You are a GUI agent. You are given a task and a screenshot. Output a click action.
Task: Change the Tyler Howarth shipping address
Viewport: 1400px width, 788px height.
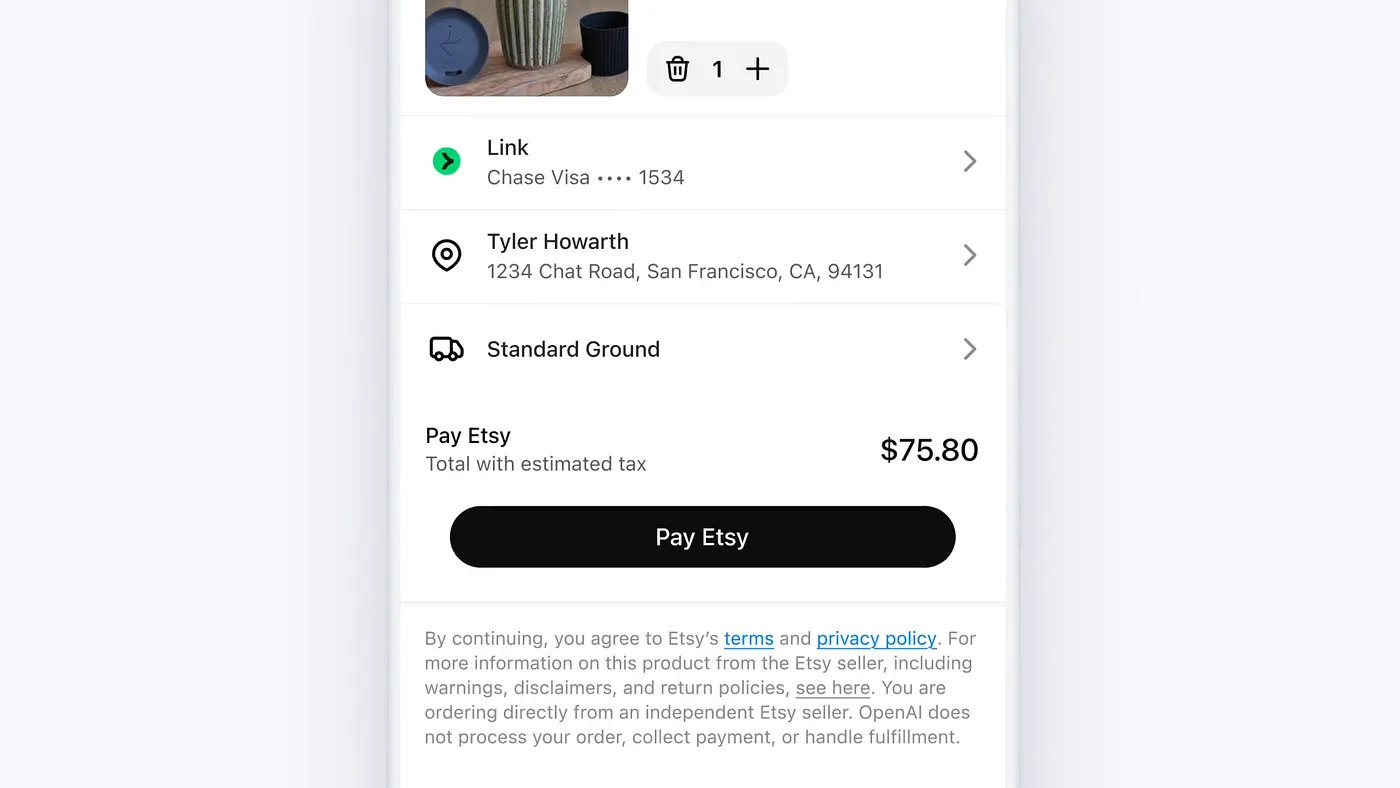click(x=703, y=256)
